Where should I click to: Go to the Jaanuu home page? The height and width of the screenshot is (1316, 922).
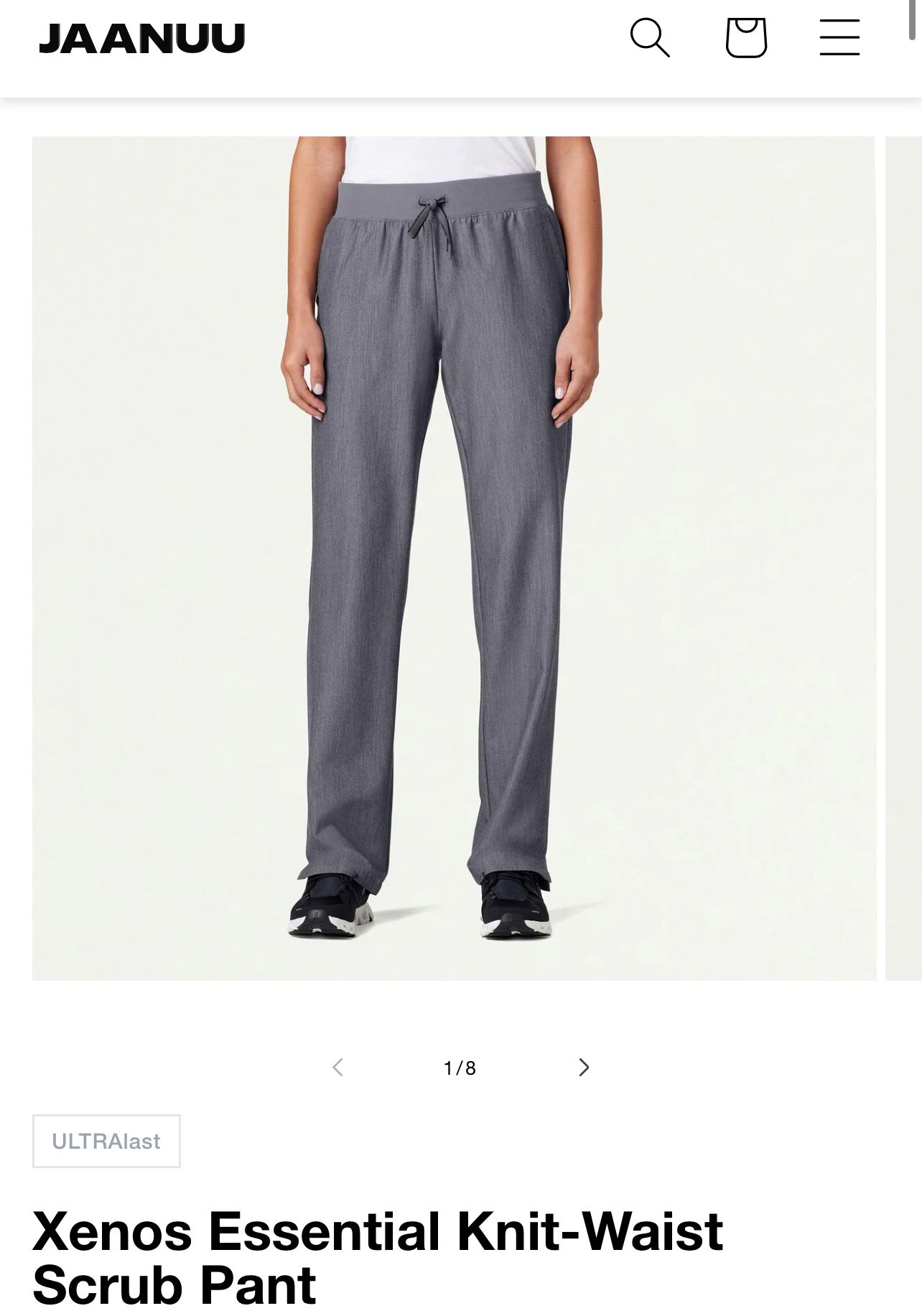[141, 38]
